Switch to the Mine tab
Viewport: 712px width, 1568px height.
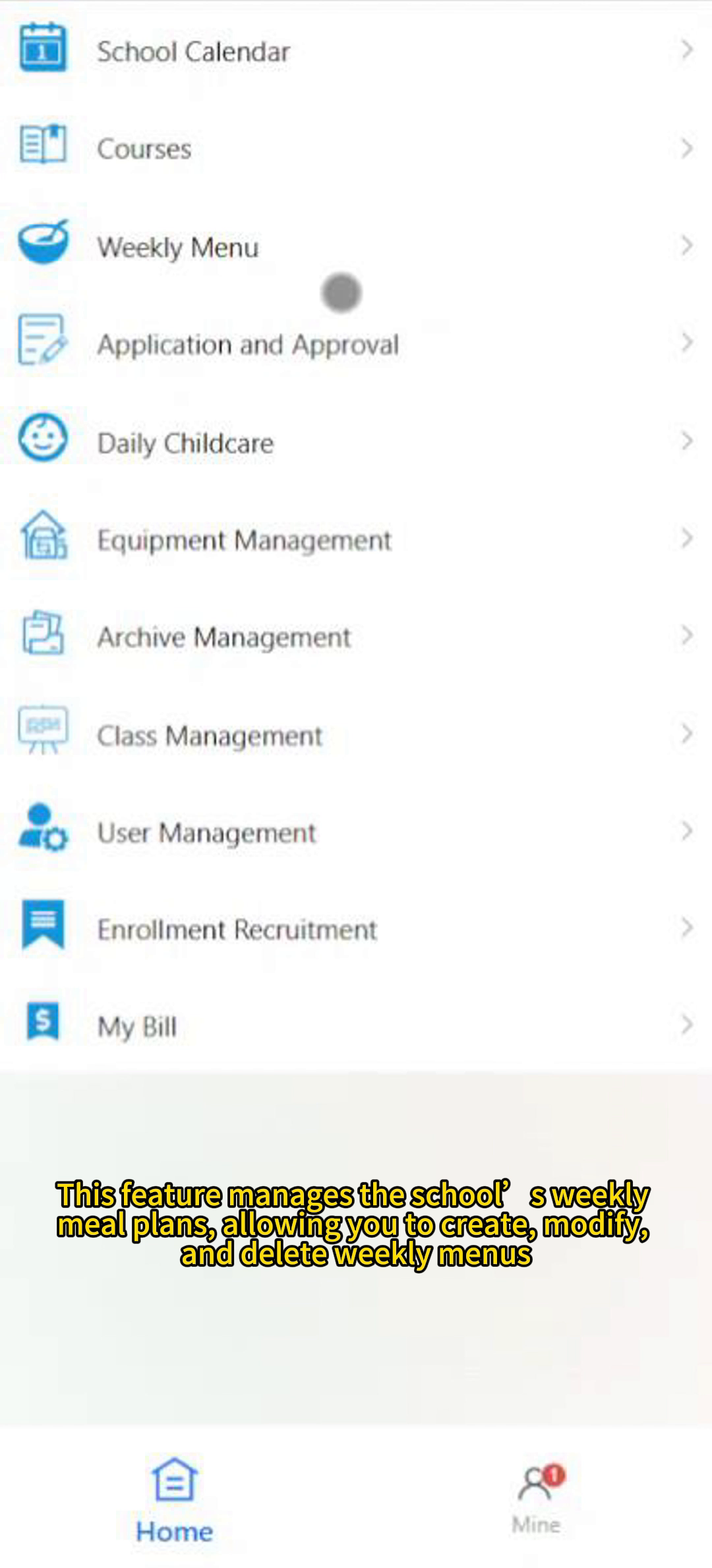pyautogui.click(x=537, y=1498)
